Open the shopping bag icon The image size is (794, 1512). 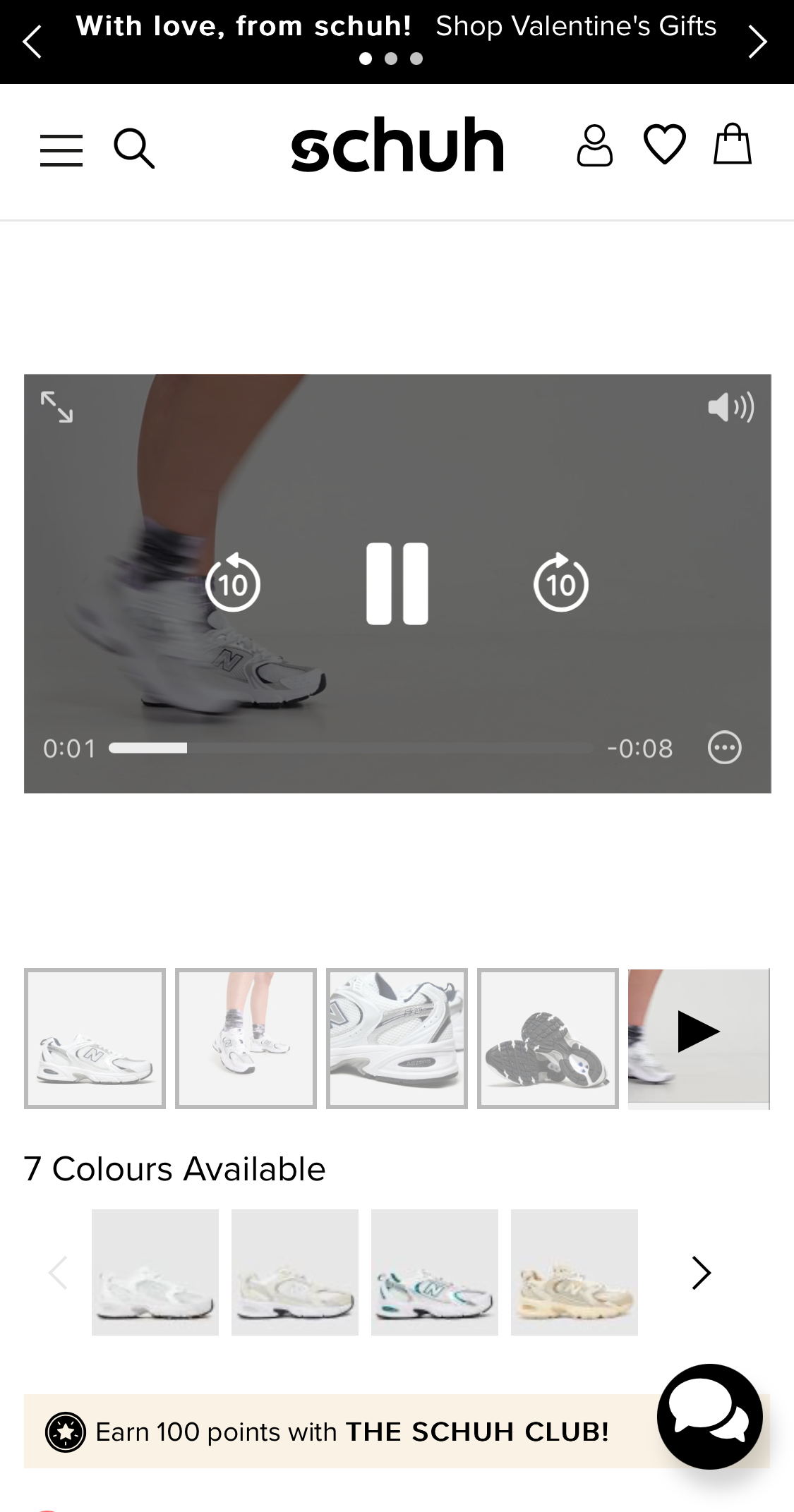pos(733,146)
